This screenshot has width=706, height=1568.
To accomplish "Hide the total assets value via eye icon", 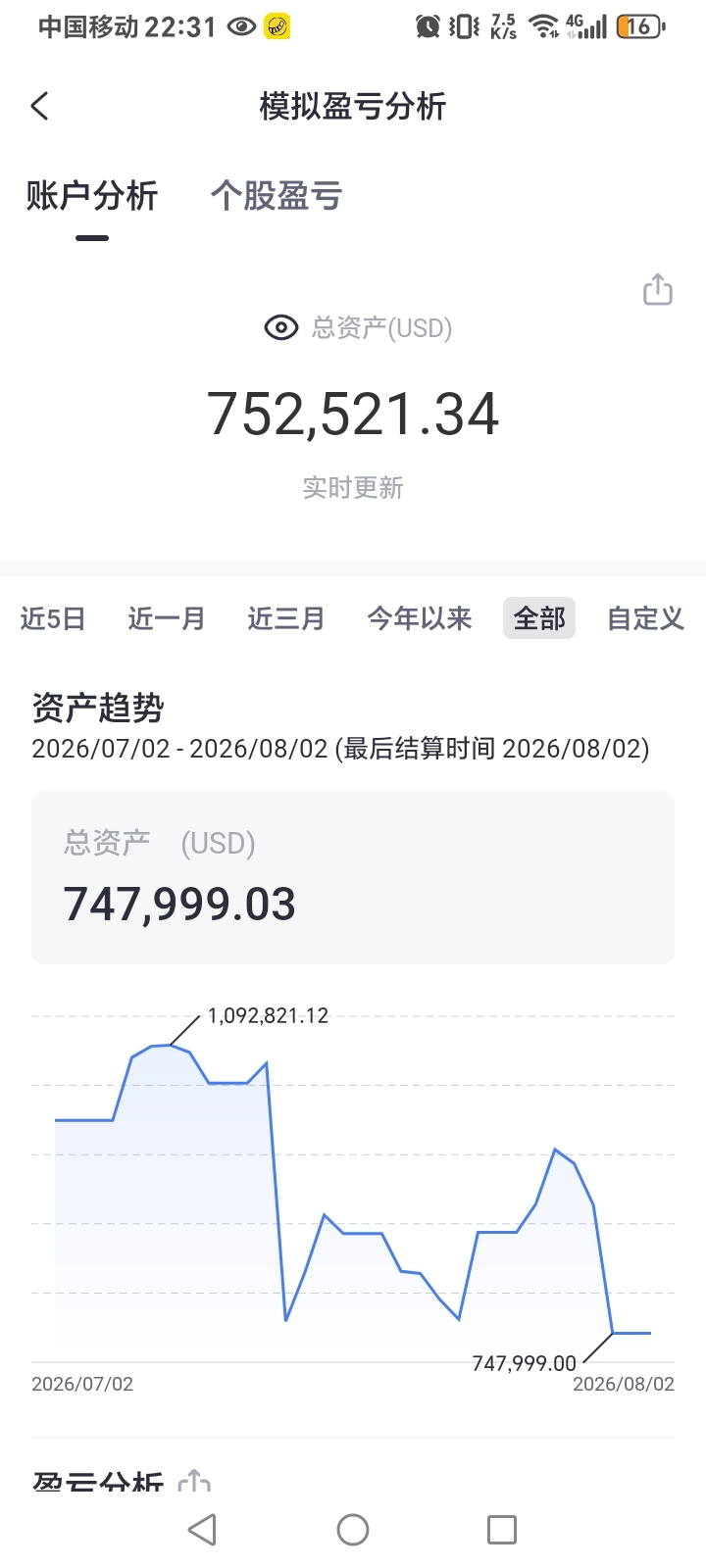I will (281, 327).
